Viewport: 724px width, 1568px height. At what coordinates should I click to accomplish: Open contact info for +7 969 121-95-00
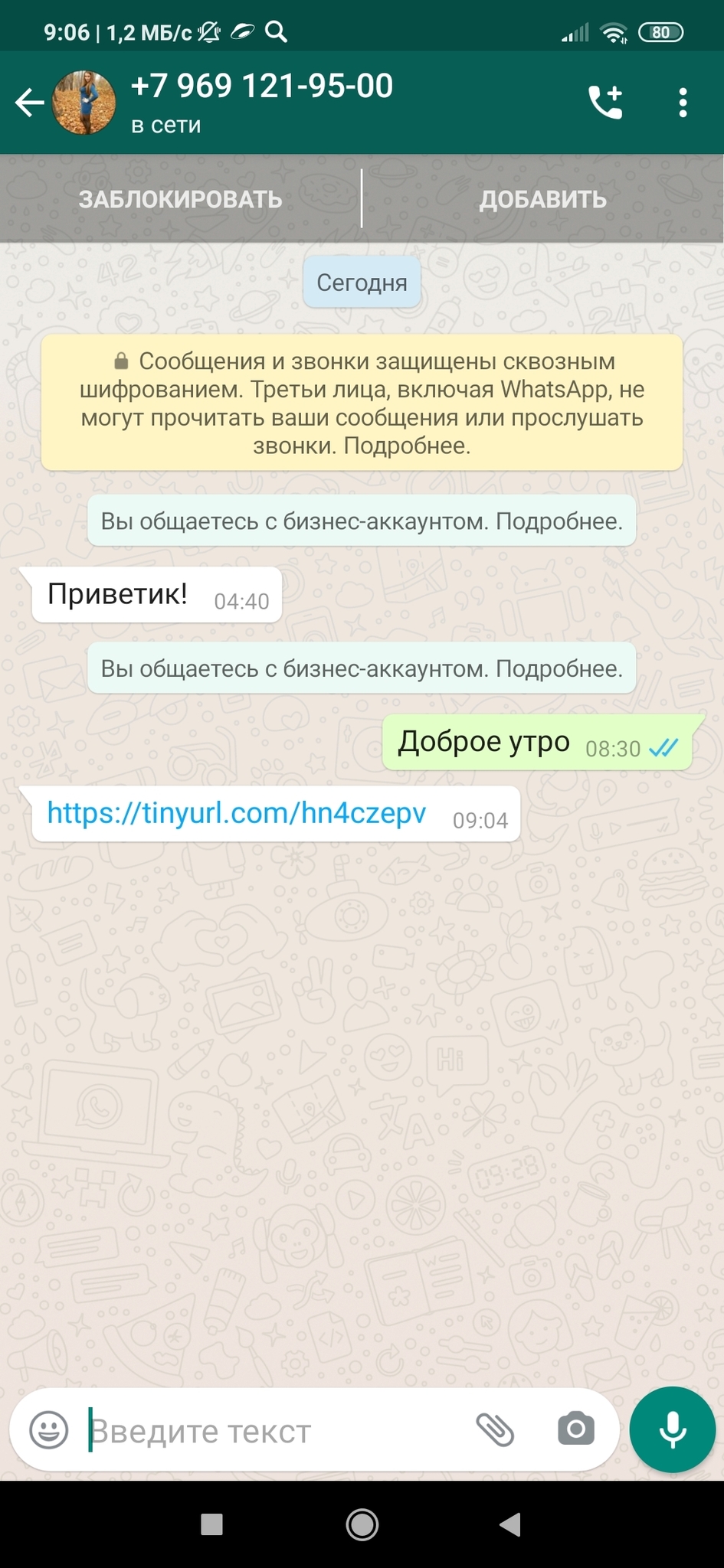click(260, 101)
